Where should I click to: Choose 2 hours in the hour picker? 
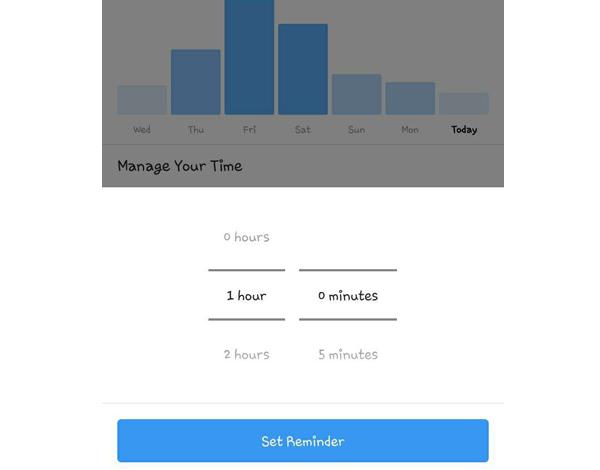tap(246, 354)
